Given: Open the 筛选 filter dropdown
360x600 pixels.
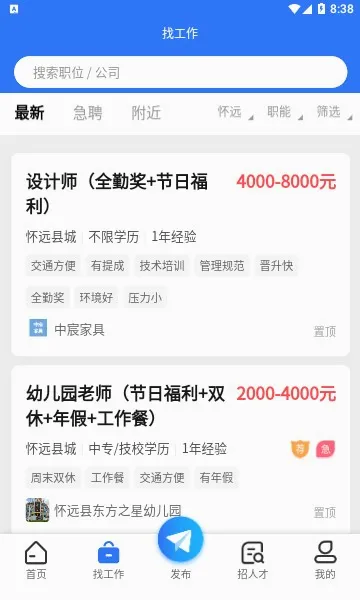Looking at the screenshot, I should (x=334, y=112).
